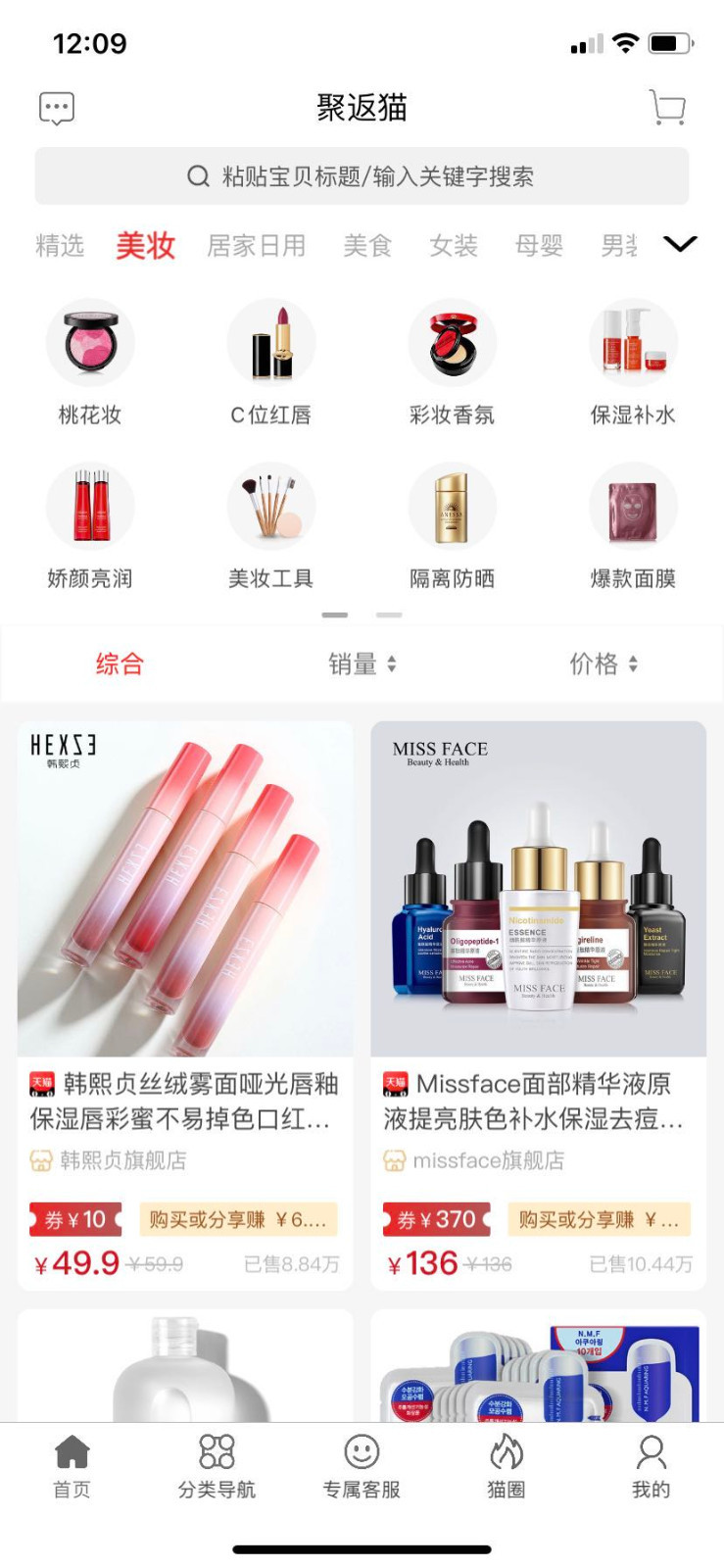Switch to the 居家日用 category tab
The image size is (724, 1568).
pyautogui.click(x=257, y=245)
